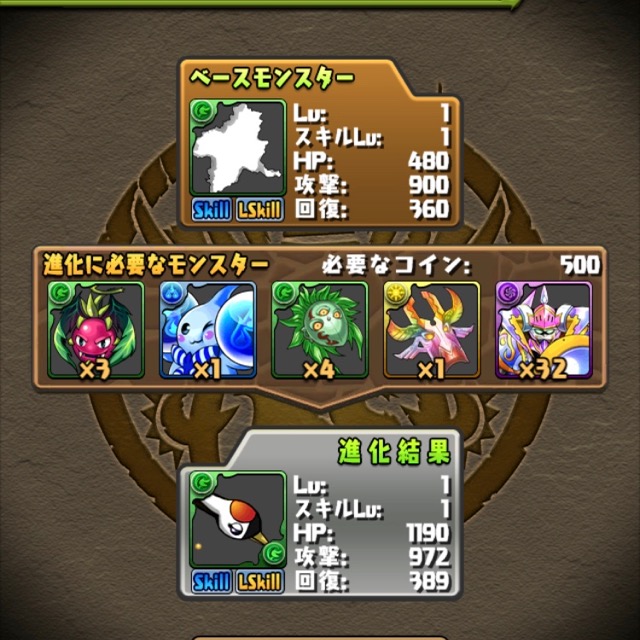Select the red dragon fruit material x3
The height and width of the screenshot is (640, 640).
[95, 330]
